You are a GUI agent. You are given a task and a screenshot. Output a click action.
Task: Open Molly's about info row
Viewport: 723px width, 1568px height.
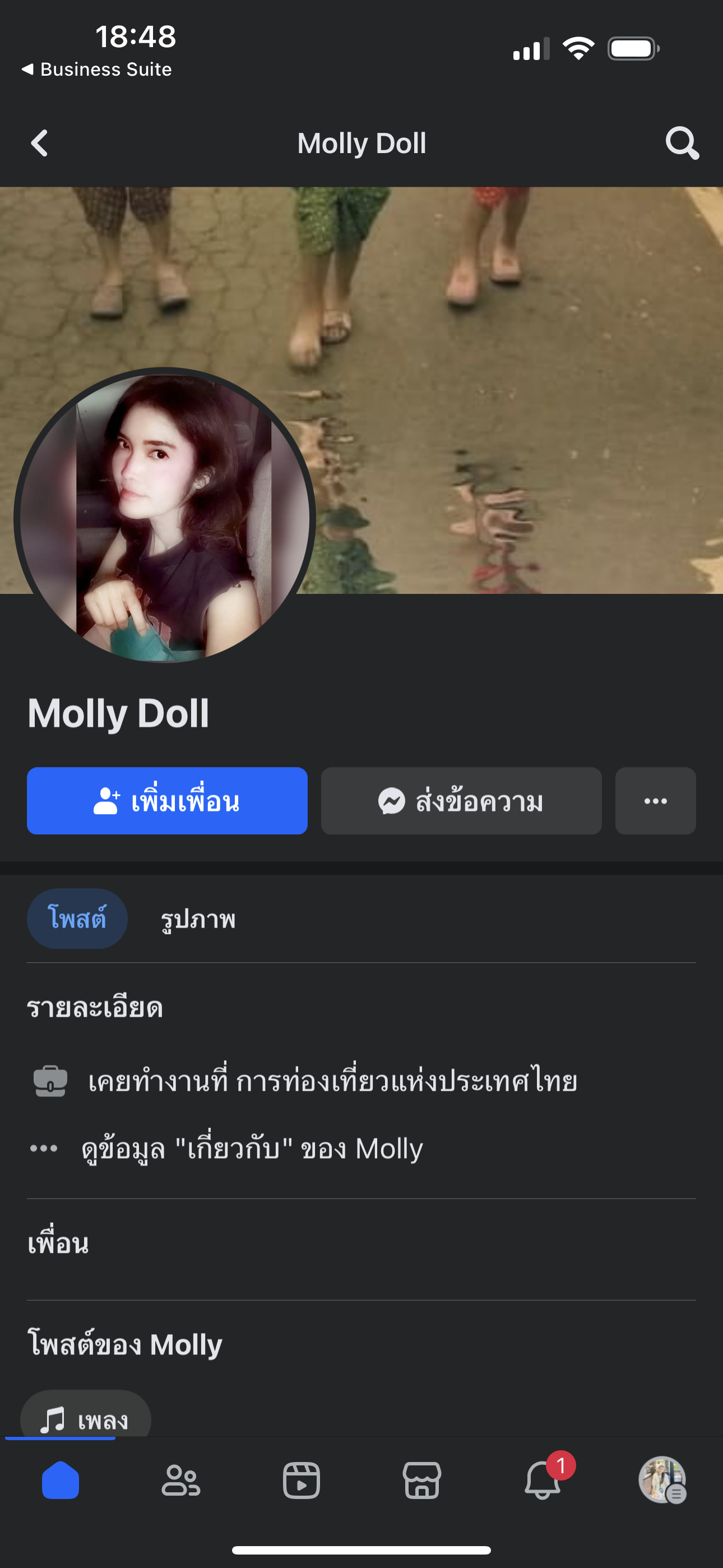(252, 1149)
